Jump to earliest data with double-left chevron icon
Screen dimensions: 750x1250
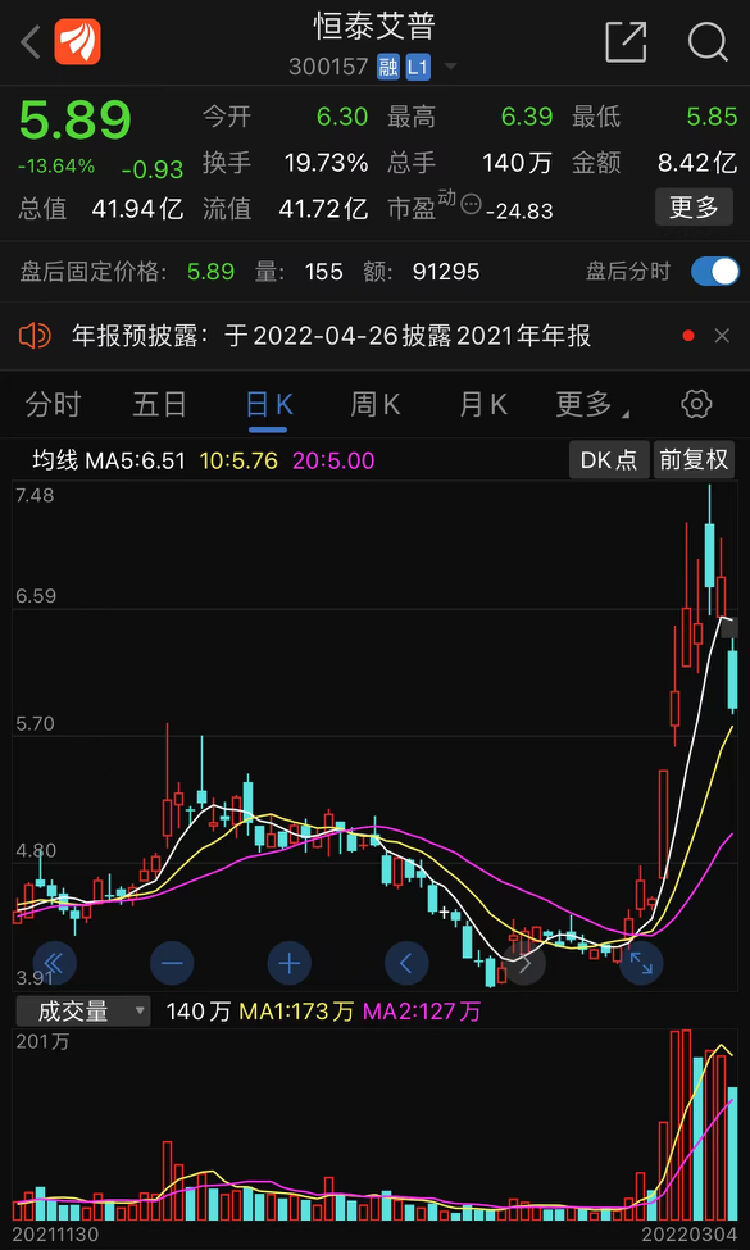(54, 962)
